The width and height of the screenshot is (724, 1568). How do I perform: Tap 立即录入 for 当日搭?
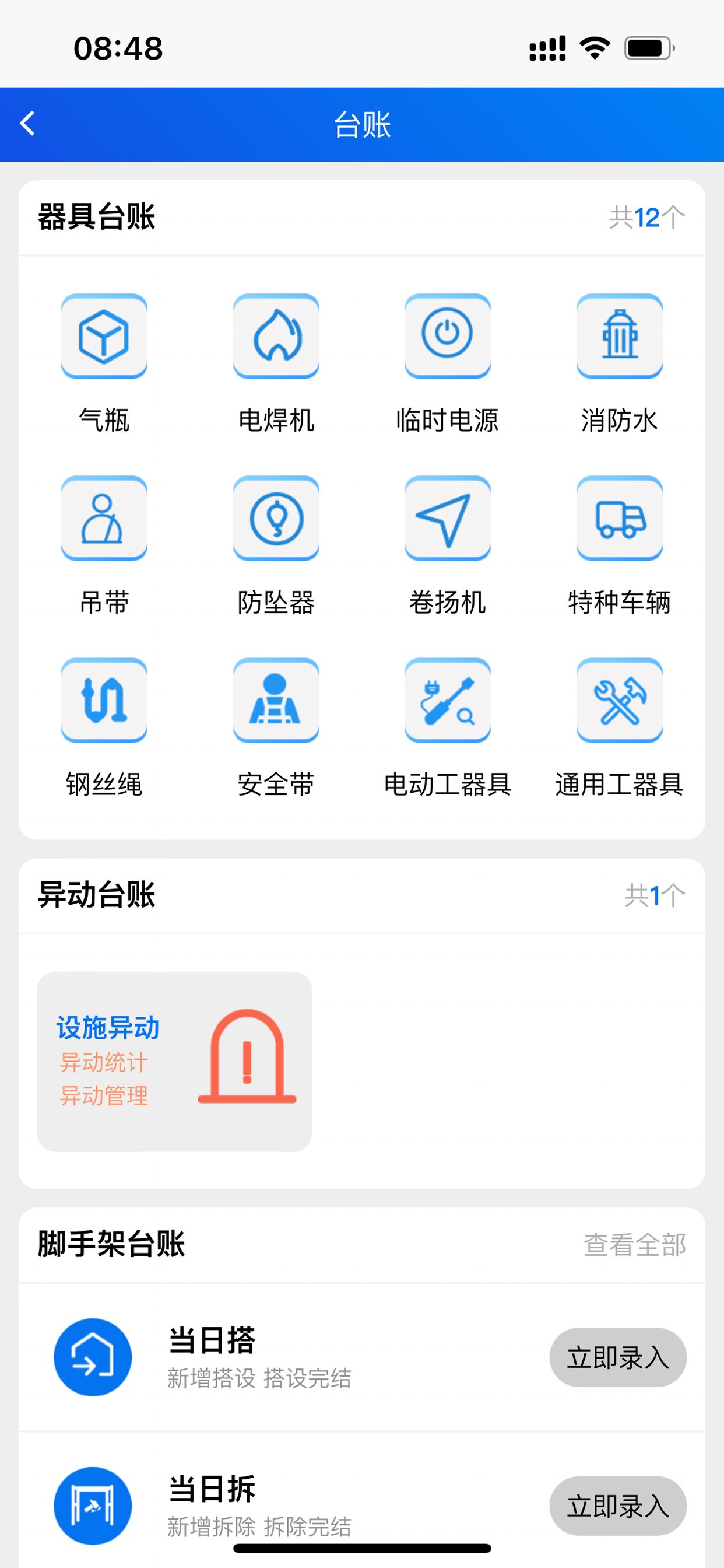(x=617, y=1357)
